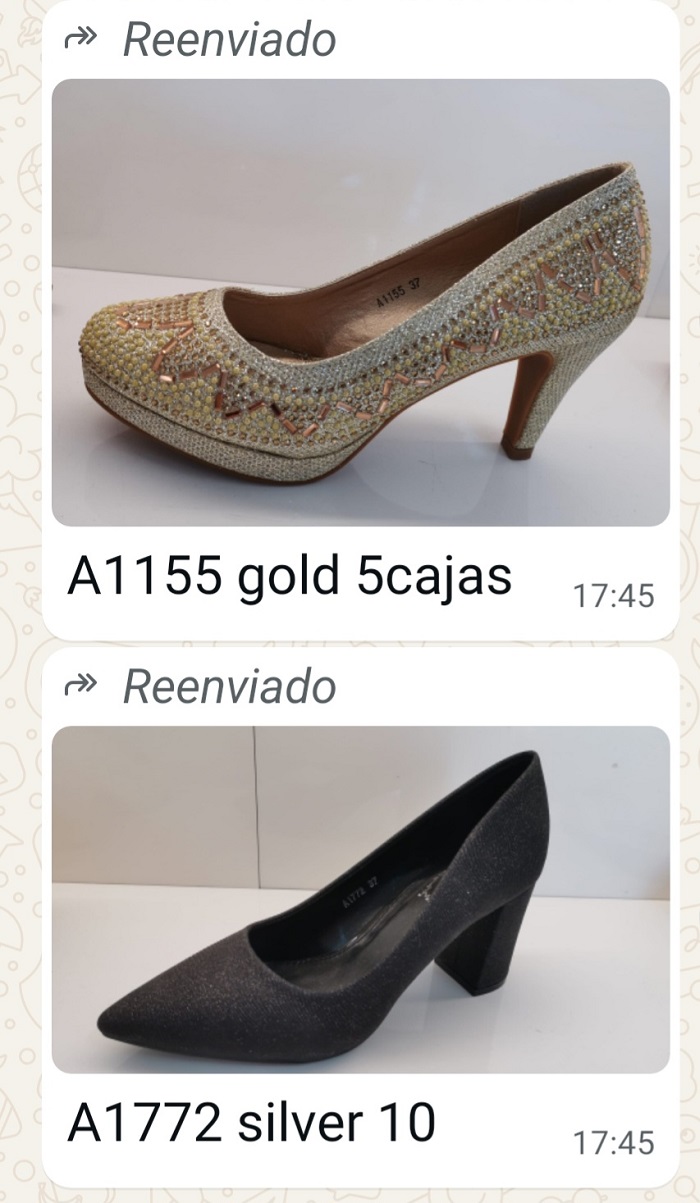This screenshot has height=1203, width=700.
Task: Open the A1772 silver shoe photo
Action: [360, 898]
